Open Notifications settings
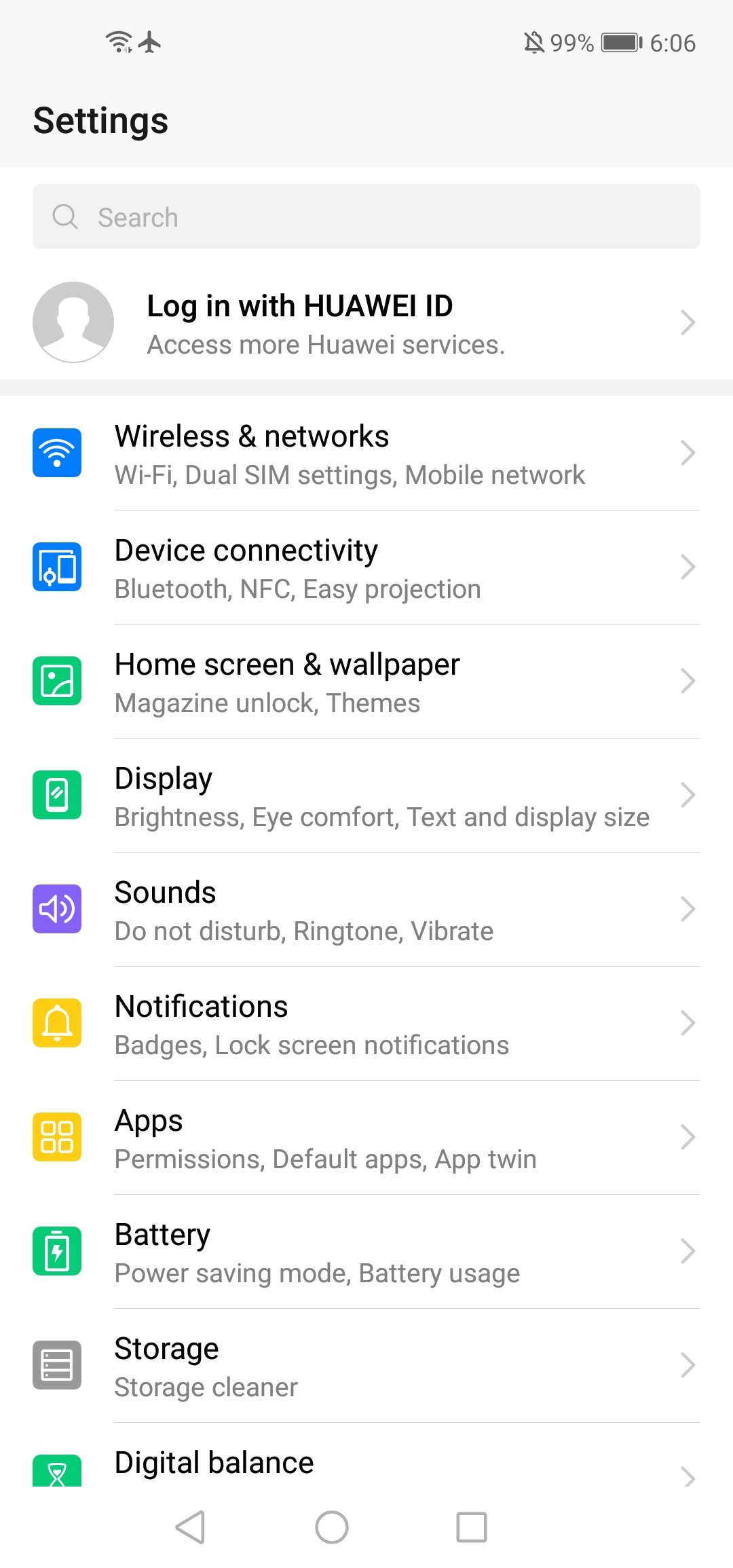Viewport: 733px width, 1568px height. [x=366, y=1024]
